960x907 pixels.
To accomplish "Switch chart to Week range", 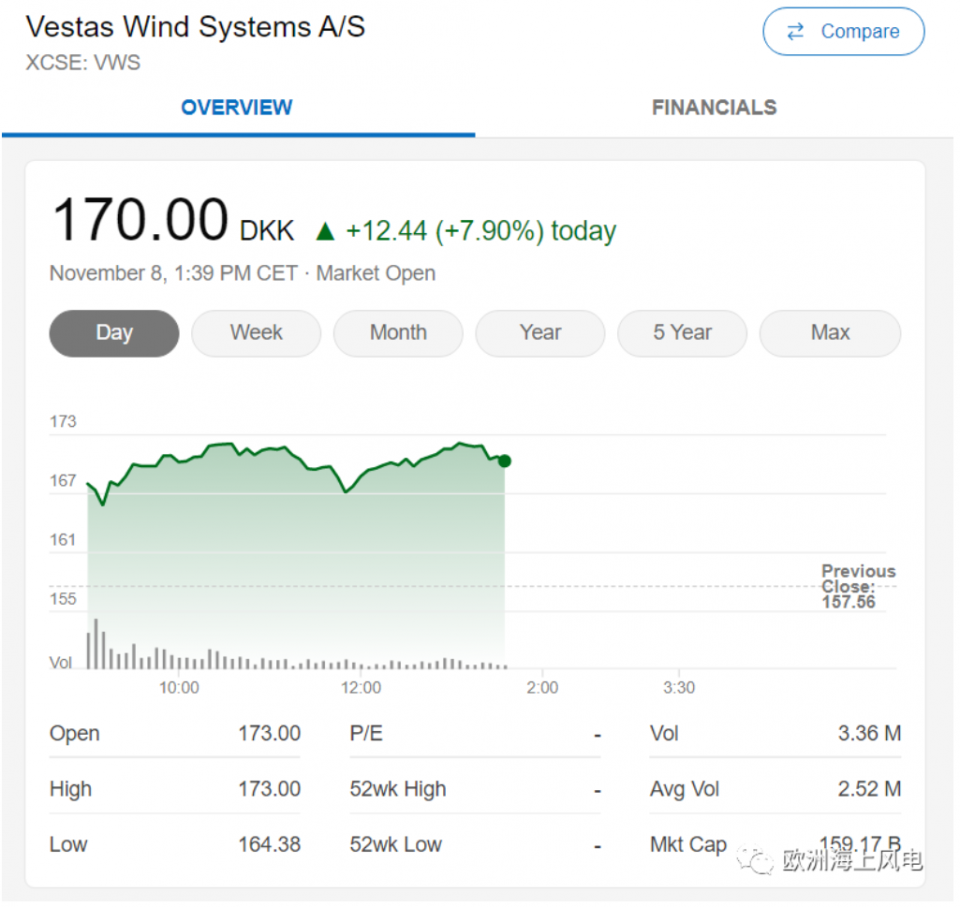I will (256, 333).
